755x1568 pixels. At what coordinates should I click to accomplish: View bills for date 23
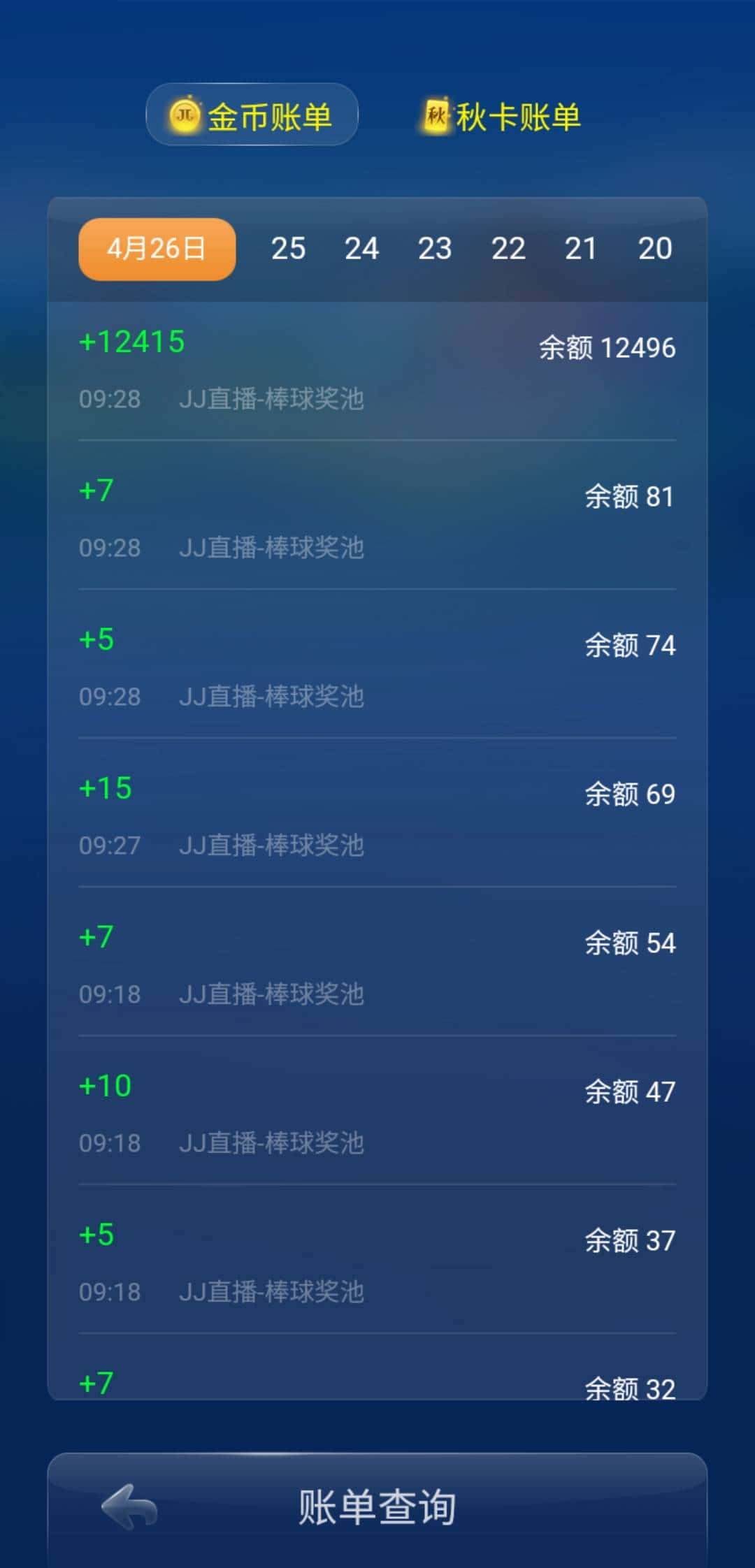[436, 248]
